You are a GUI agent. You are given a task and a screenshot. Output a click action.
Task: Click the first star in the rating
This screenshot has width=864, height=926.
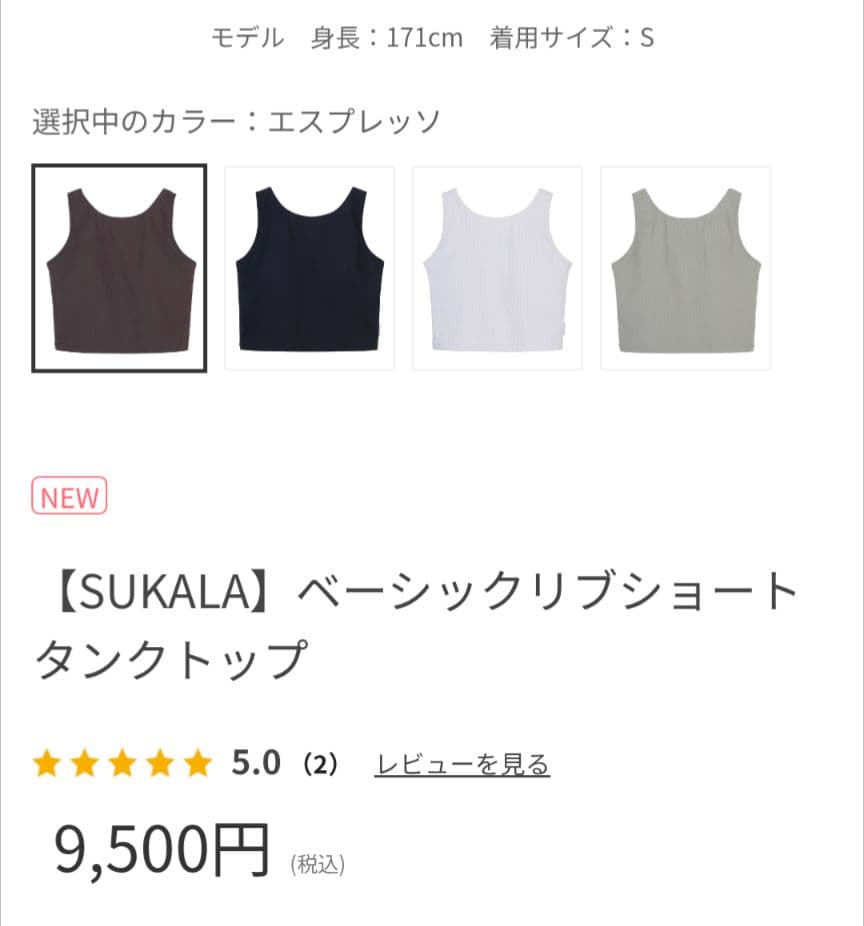(50, 762)
